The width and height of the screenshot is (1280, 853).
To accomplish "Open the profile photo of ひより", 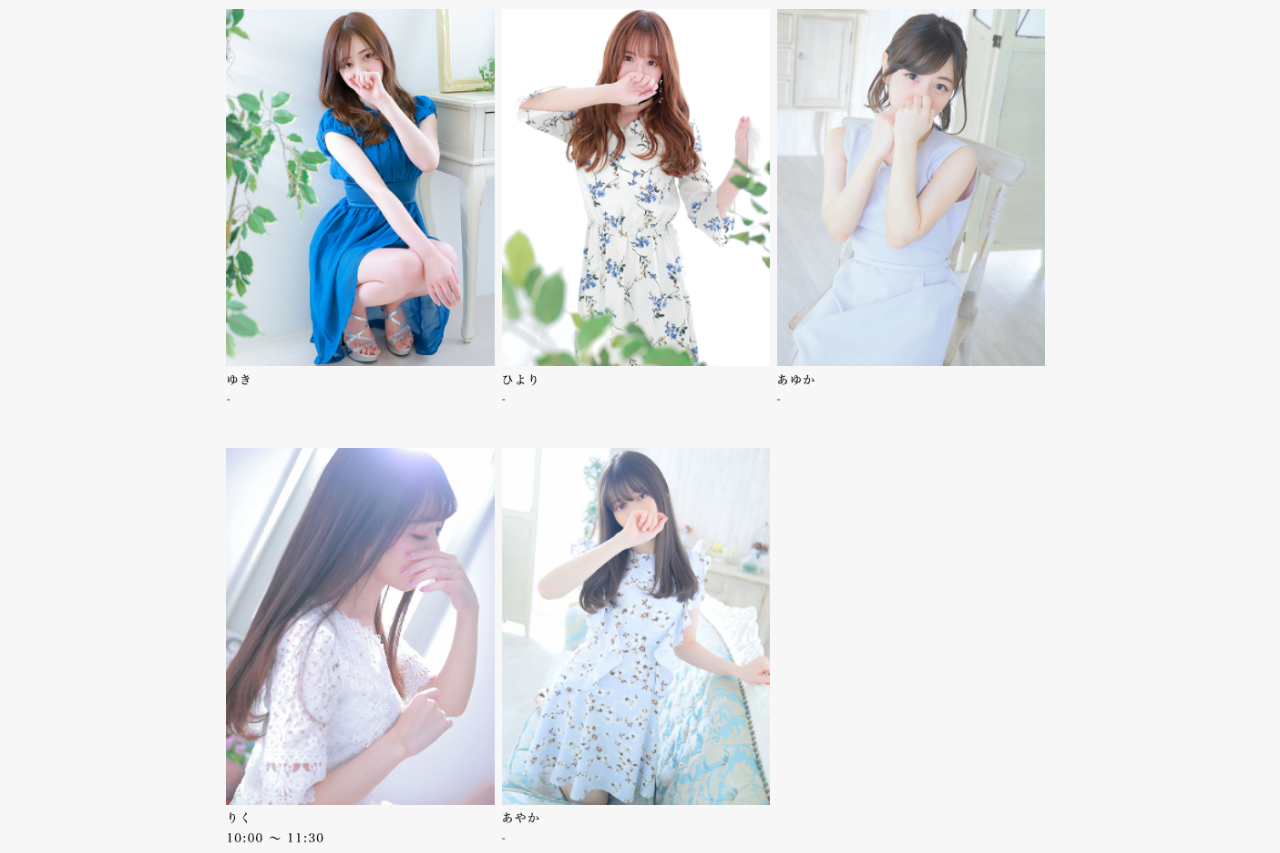I will pos(636,187).
